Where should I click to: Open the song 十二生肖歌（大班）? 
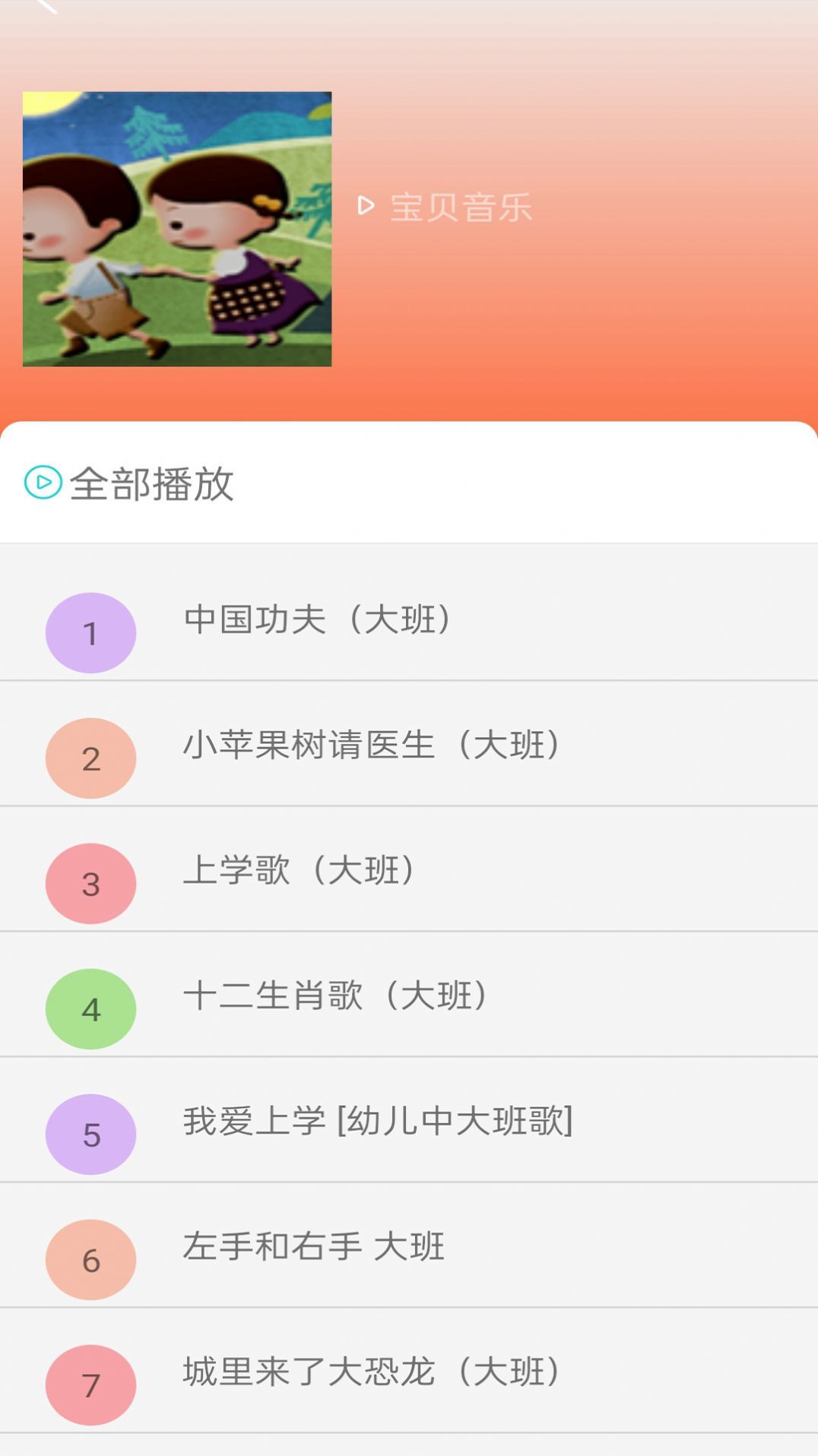click(x=336, y=996)
